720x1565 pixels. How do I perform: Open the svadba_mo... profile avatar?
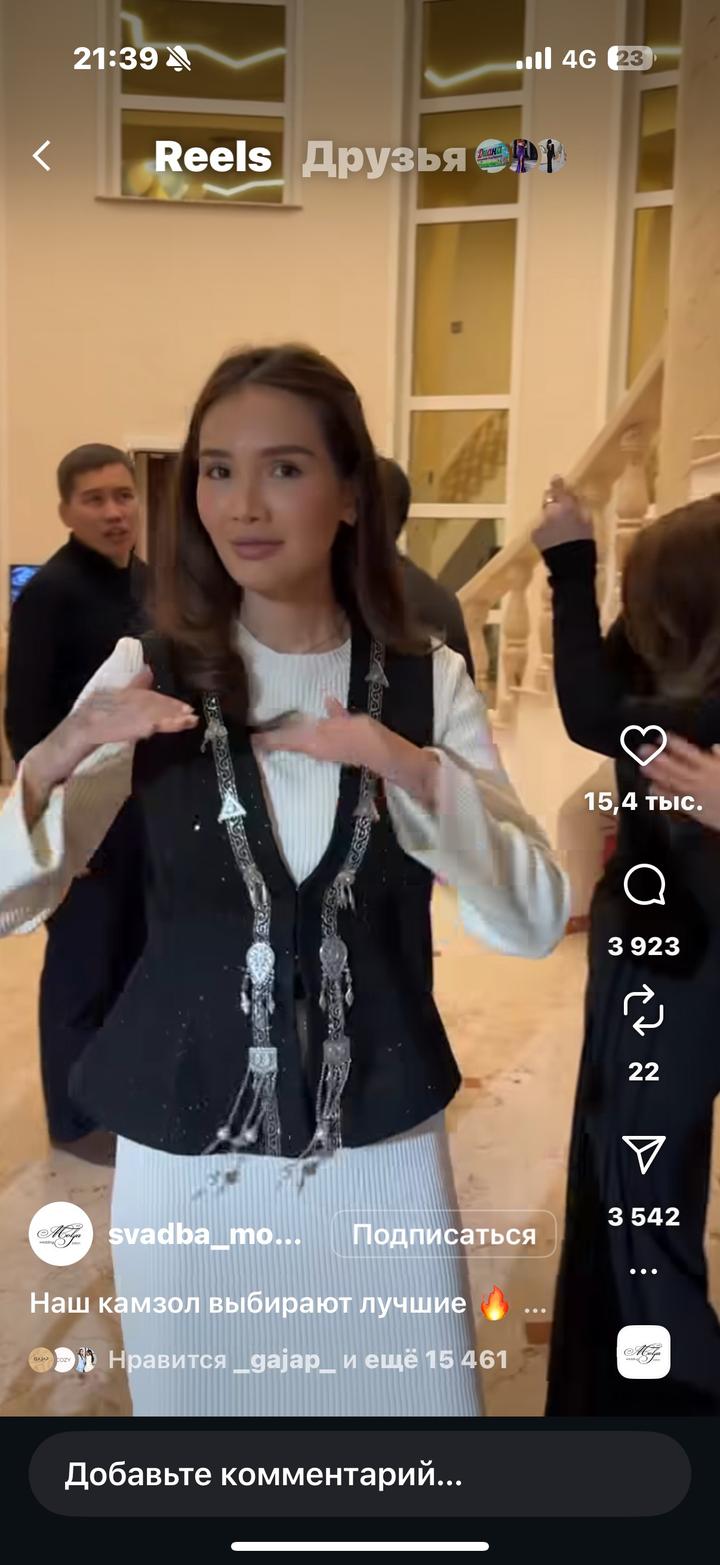click(61, 1234)
